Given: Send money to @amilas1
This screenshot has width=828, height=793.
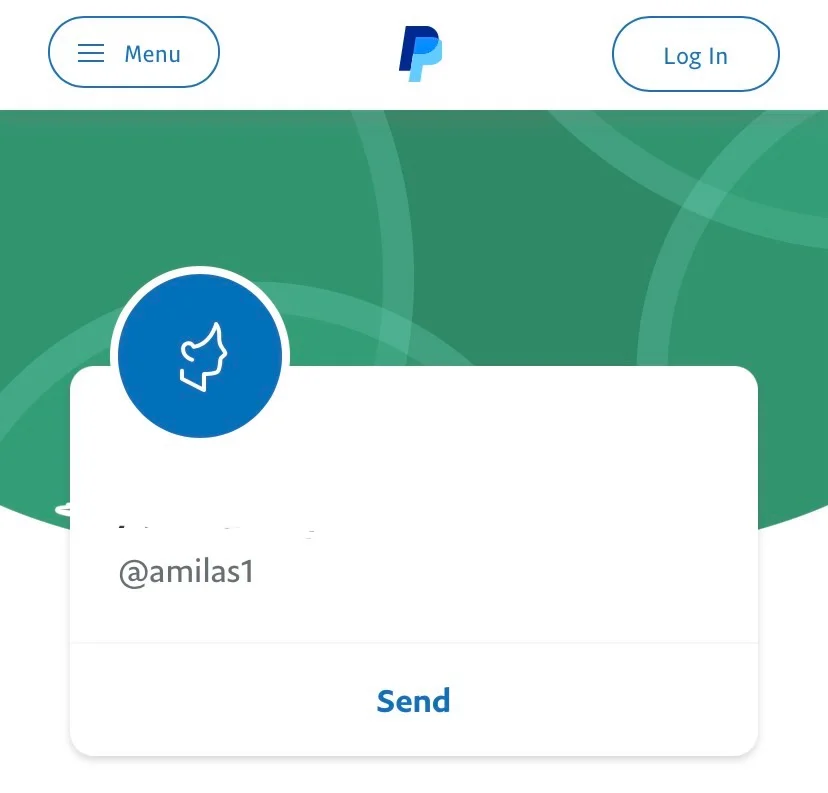Looking at the screenshot, I should pyautogui.click(x=413, y=700).
